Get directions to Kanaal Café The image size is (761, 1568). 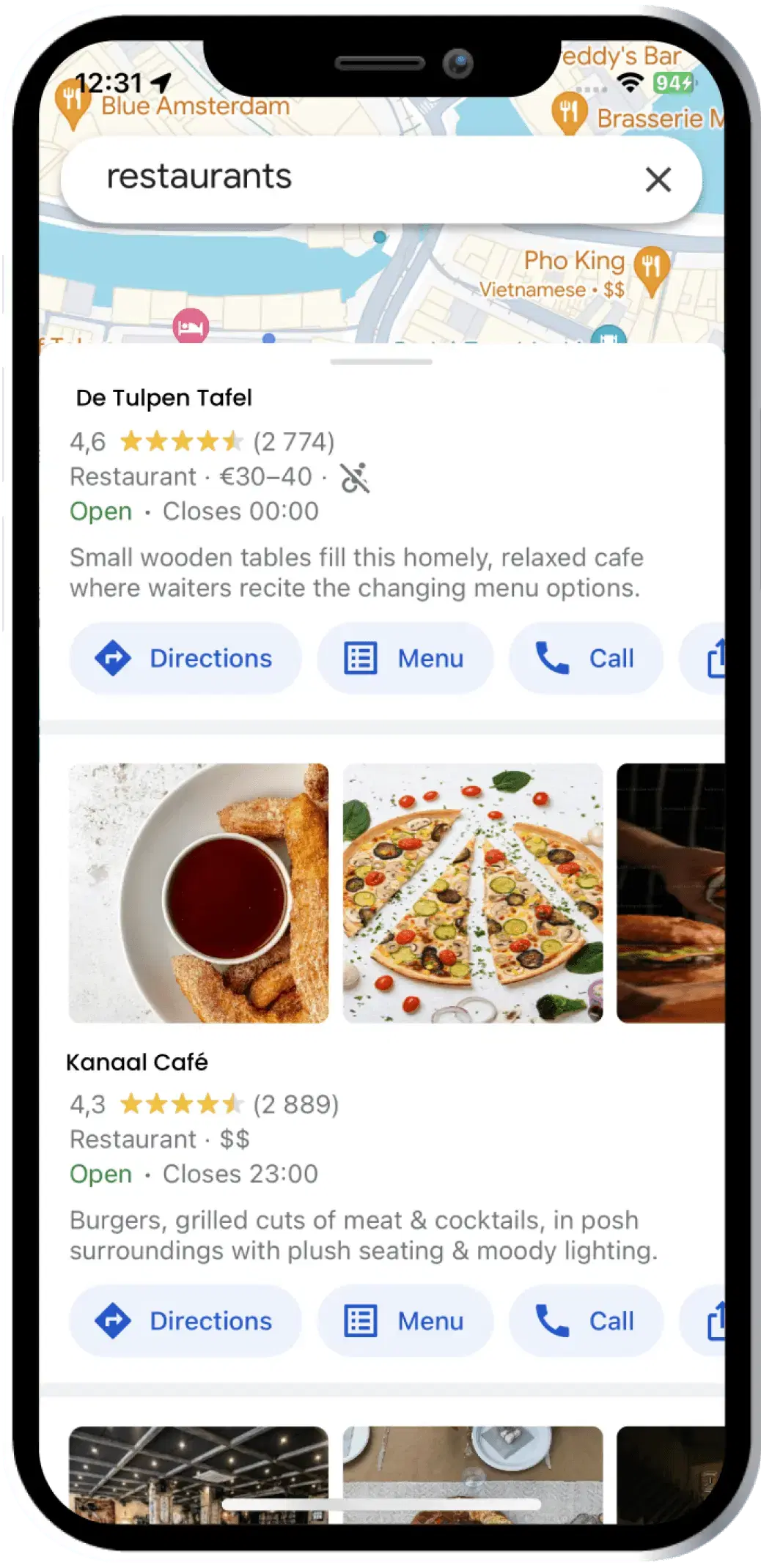(185, 1320)
